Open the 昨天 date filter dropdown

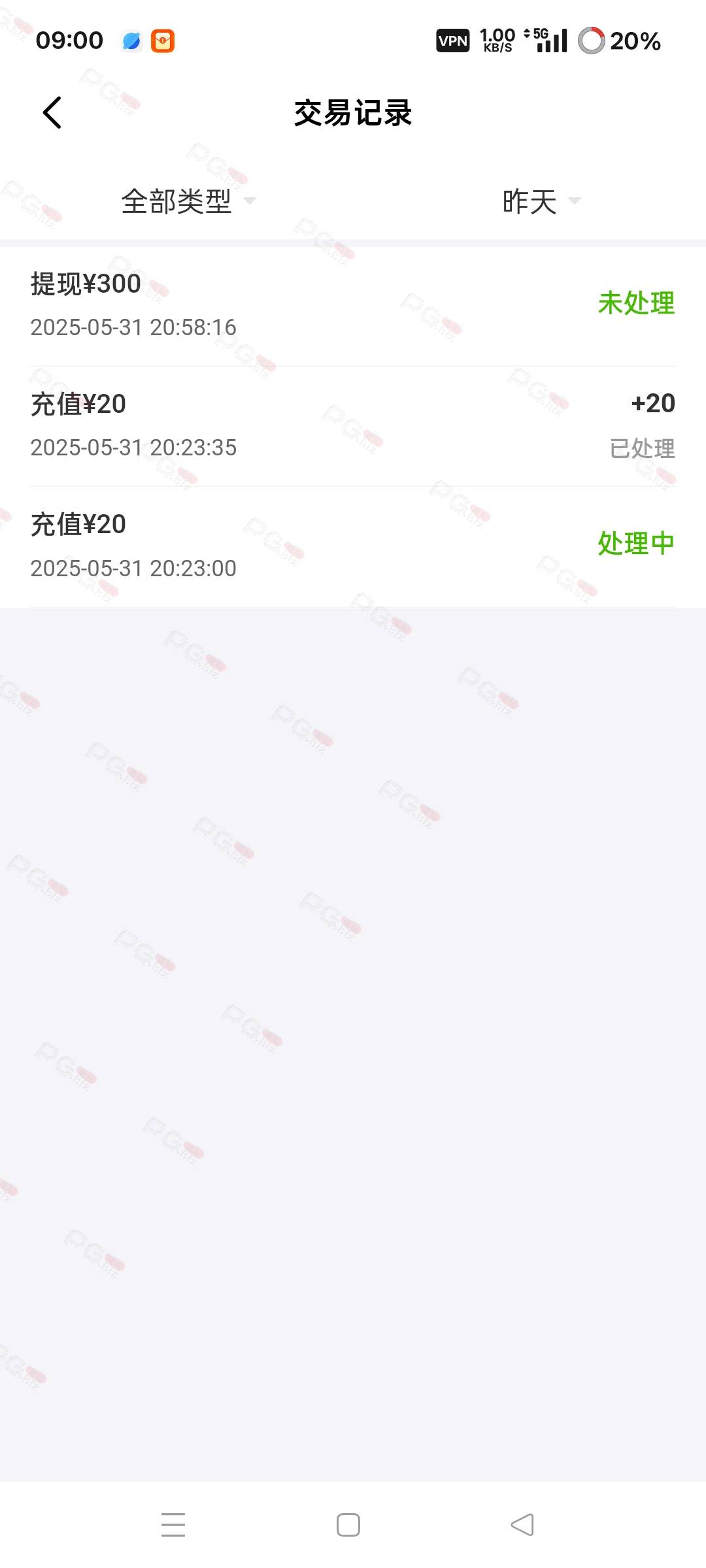pos(541,201)
